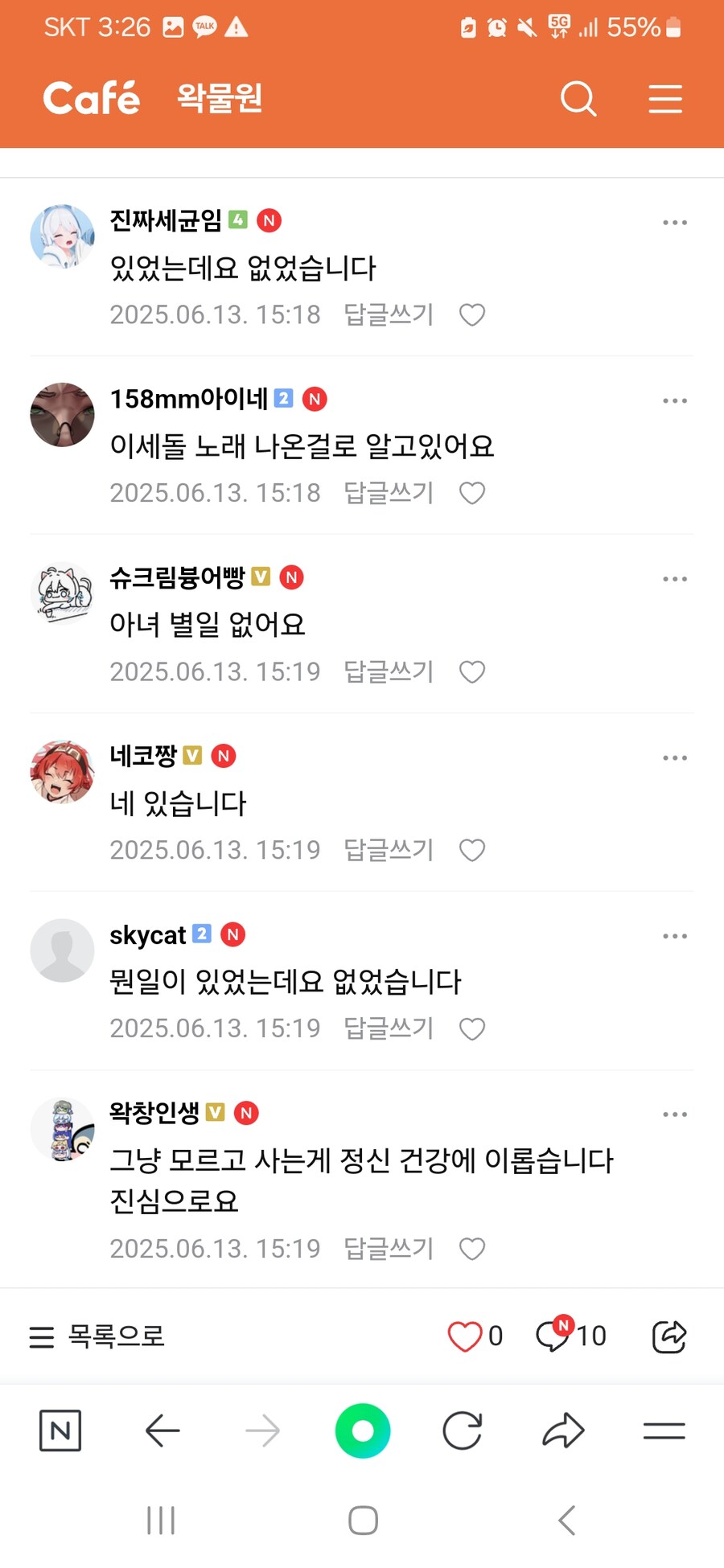Open Naver home with the N button
Image resolution: width=724 pixels, height=1568 pixels.
pyautogui.click(x=60, y=1430)
